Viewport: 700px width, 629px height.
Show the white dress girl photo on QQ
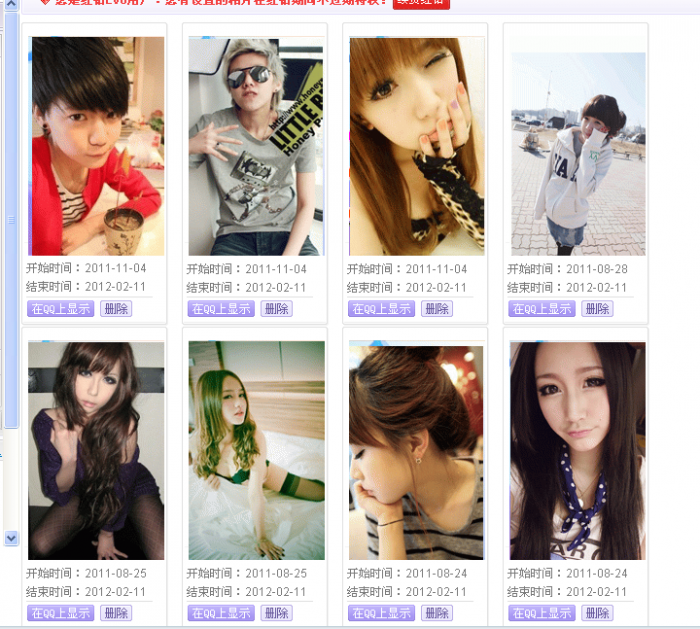point(220,613)
